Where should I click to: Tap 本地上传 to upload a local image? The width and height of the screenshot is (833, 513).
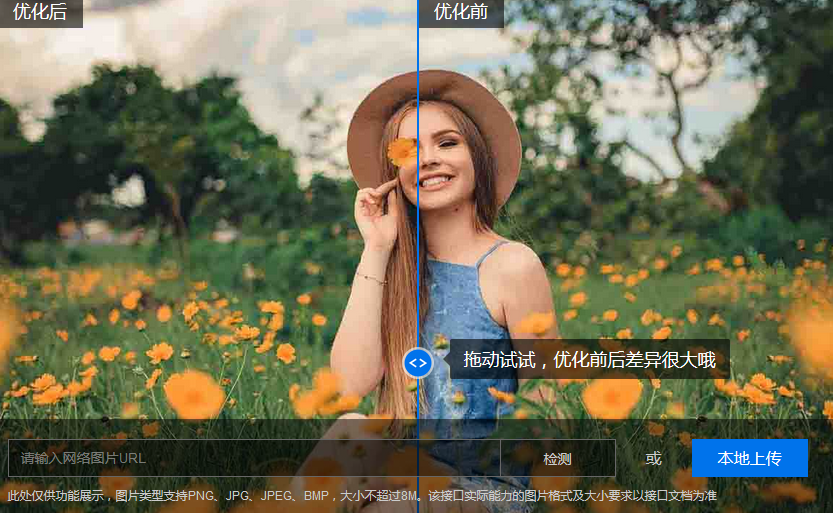tap(749, 458)
